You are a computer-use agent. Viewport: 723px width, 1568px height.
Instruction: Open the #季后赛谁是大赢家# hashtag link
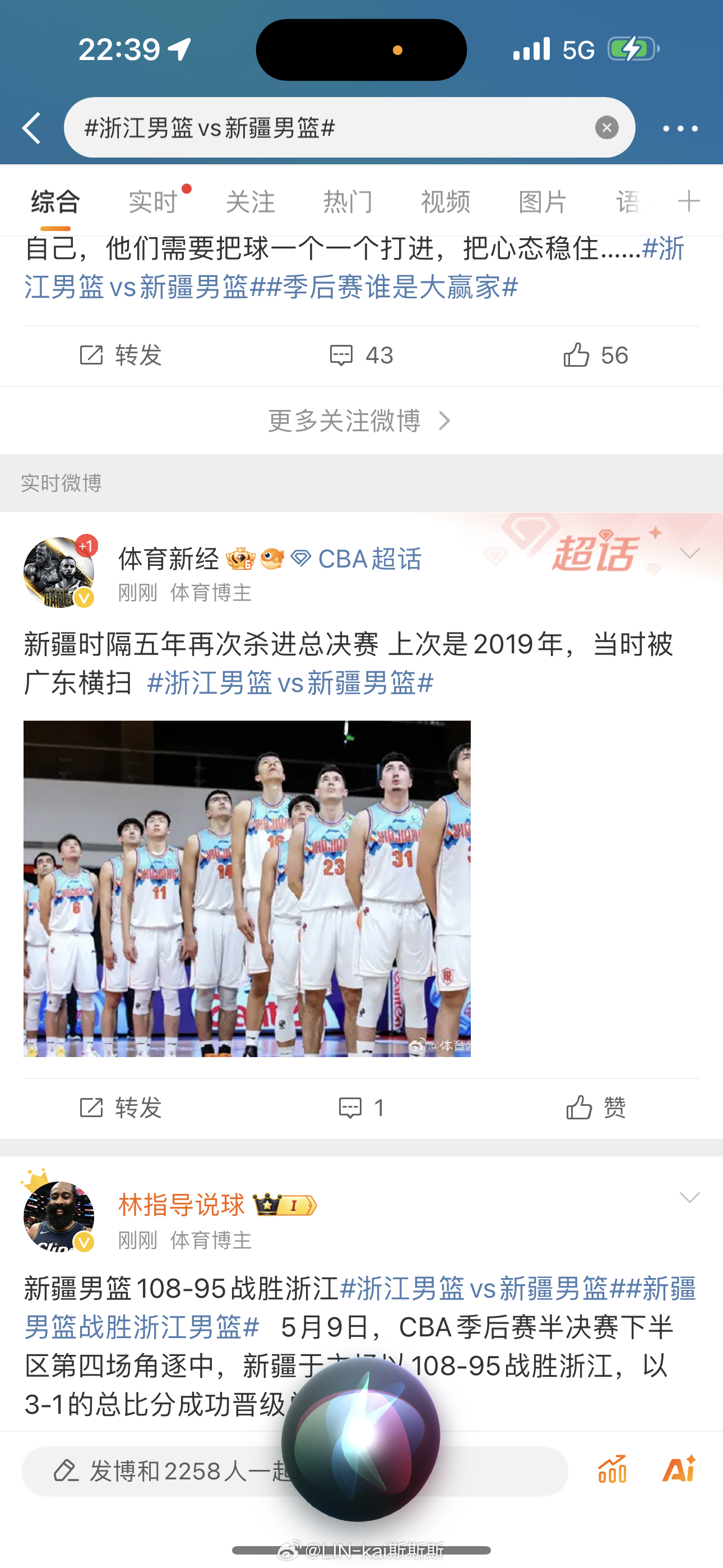[392, 287]
